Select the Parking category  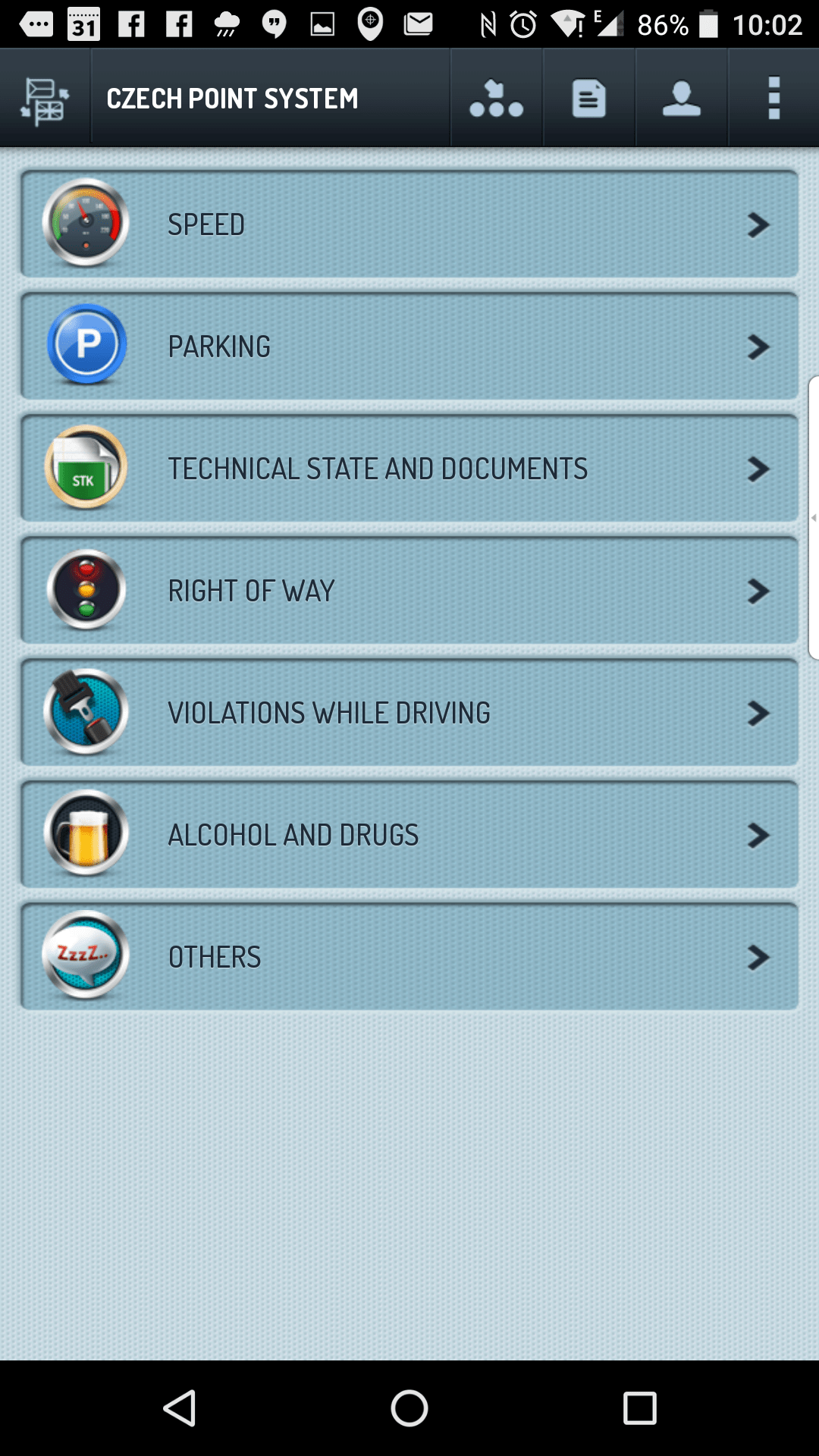[409, 347]
